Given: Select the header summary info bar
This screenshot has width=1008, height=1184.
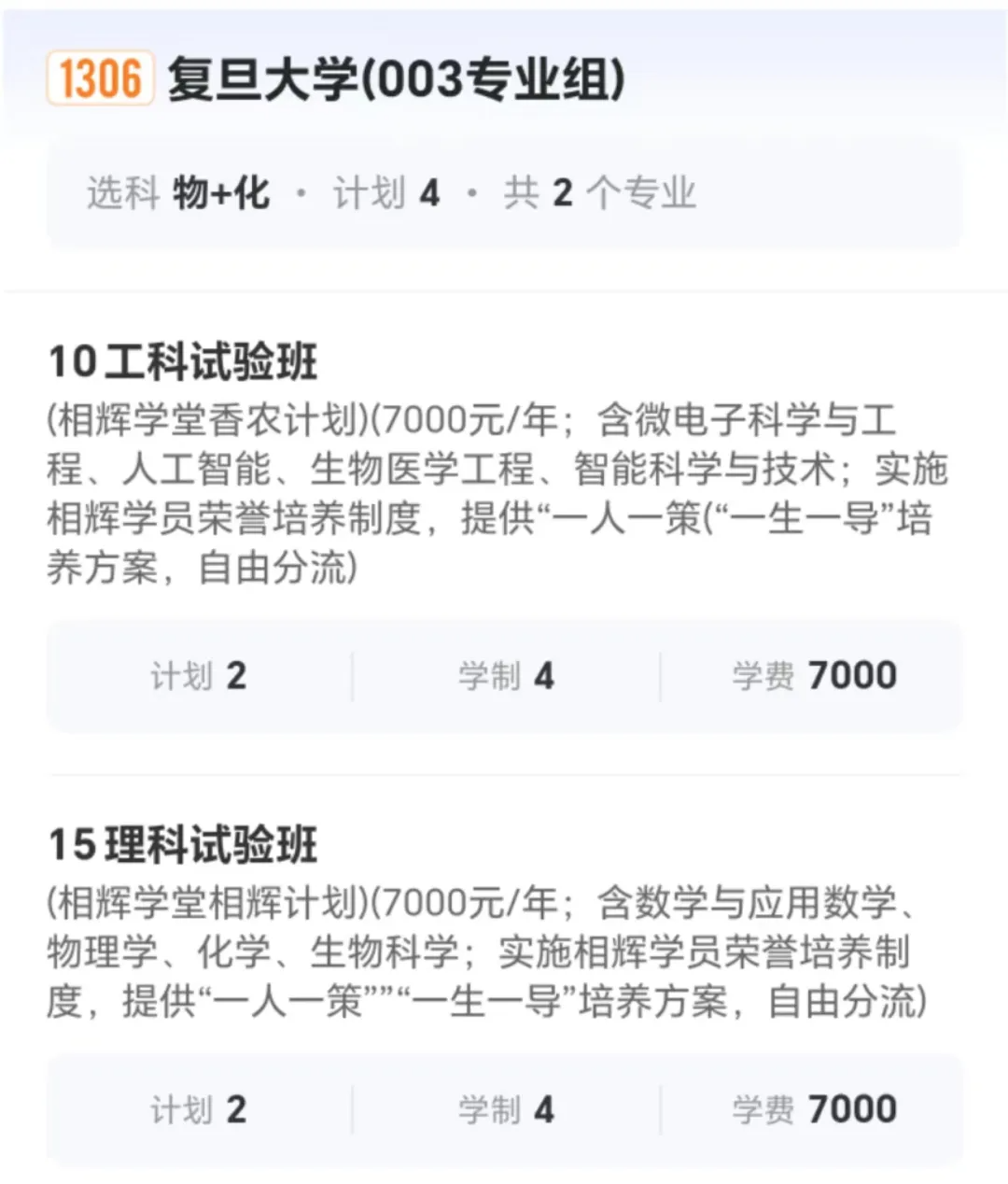Looking at the screenshot, I should [x=504, y=193].
